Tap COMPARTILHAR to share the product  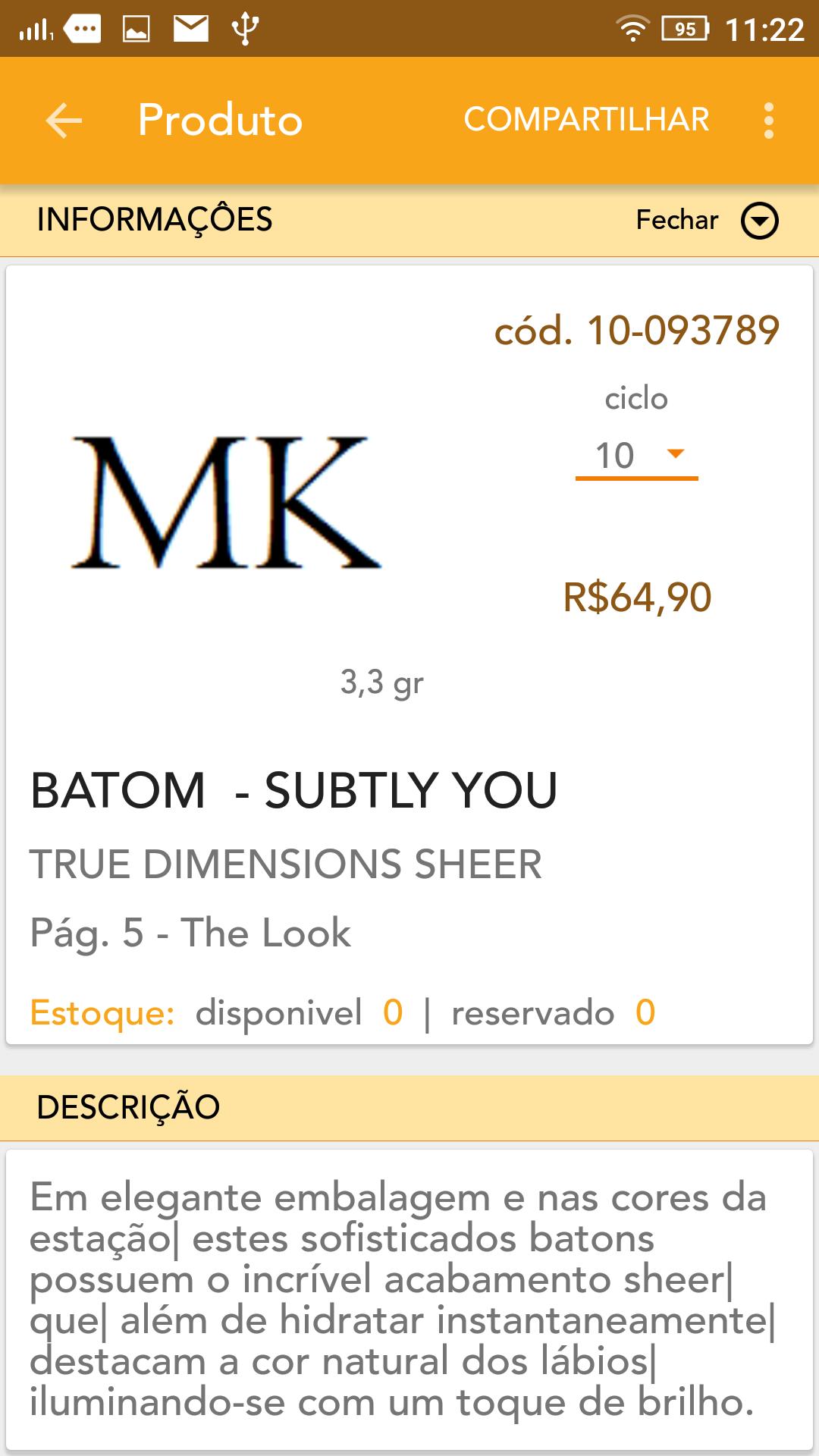pos(586,120)
